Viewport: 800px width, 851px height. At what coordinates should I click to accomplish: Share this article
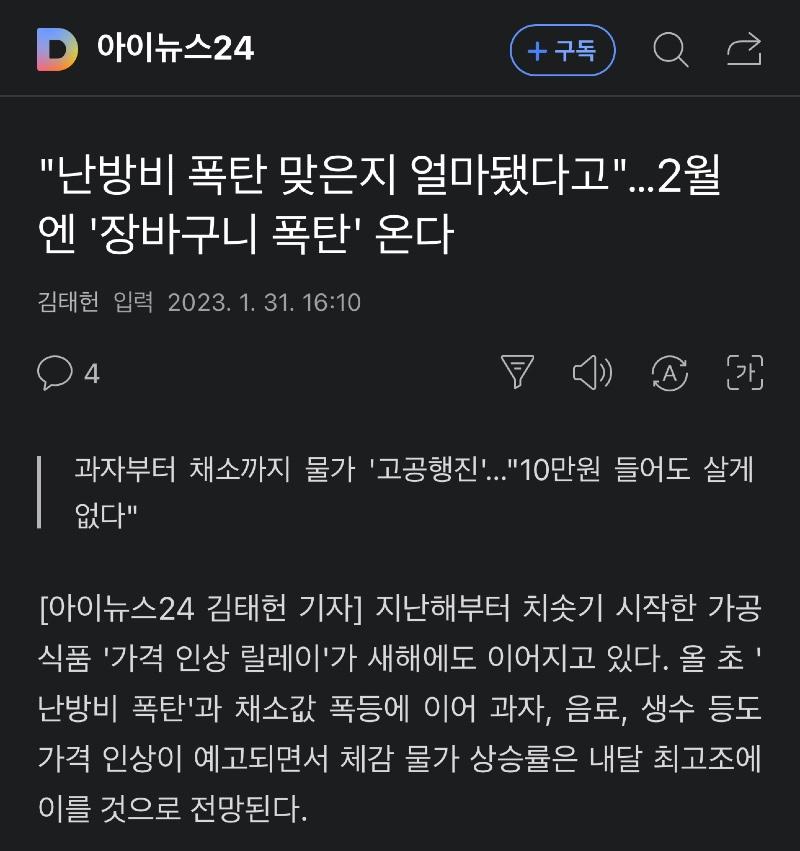(744, 49)
